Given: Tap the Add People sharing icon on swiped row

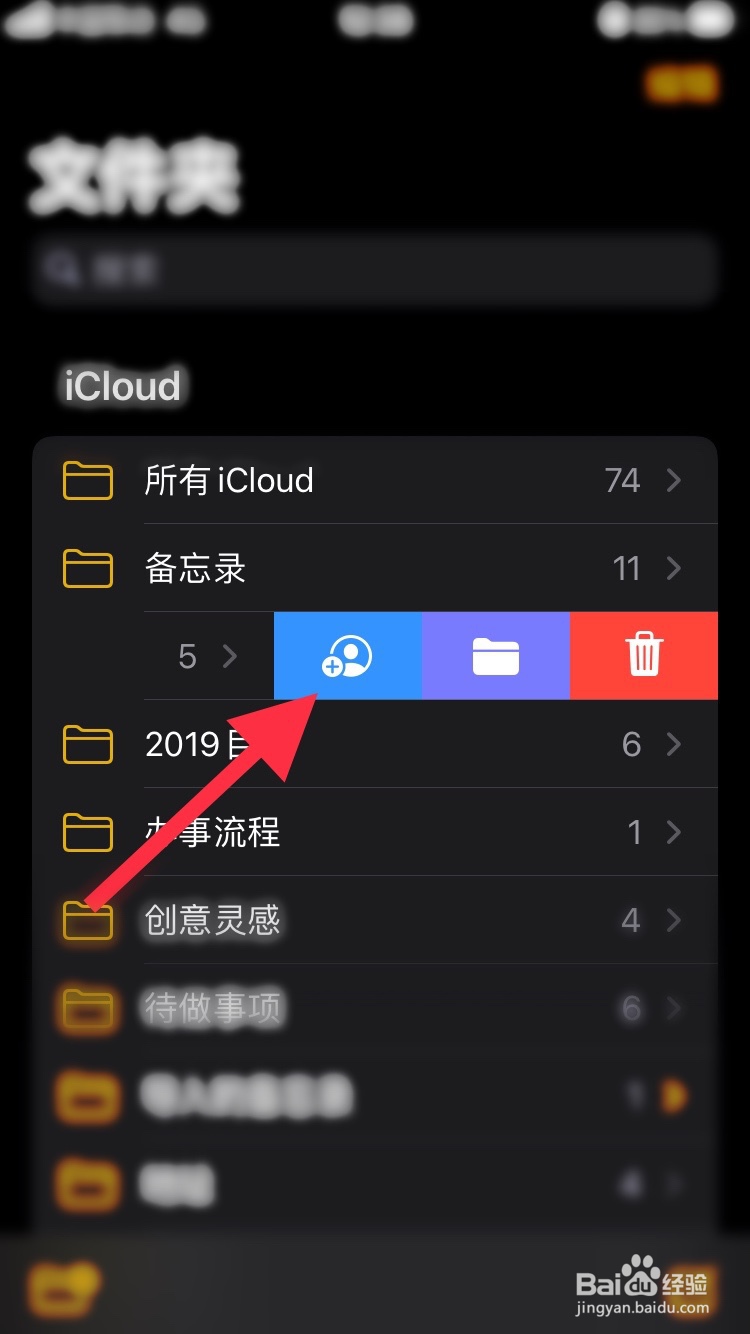Looking at the screenshot, I should coord(347,656).
